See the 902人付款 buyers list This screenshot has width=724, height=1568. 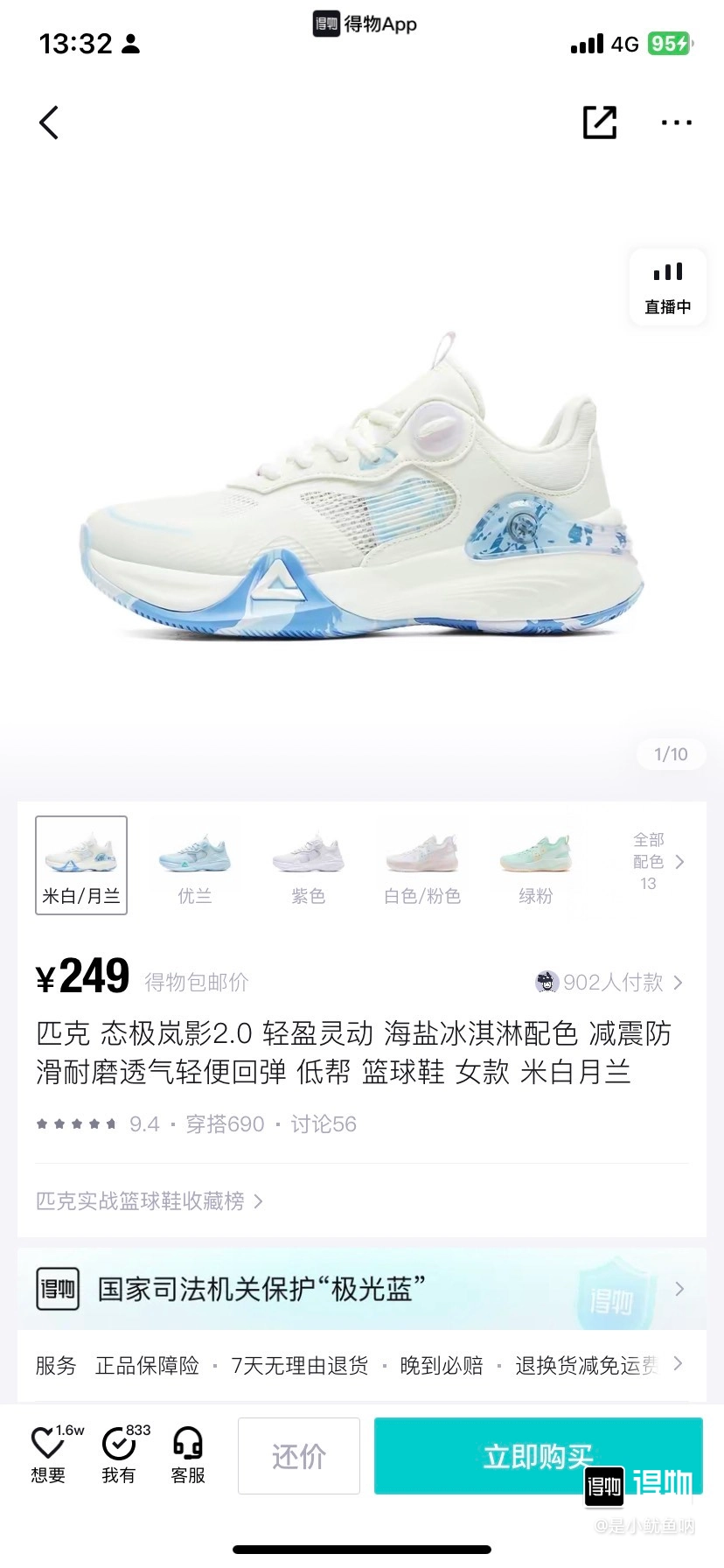point(609,982)
